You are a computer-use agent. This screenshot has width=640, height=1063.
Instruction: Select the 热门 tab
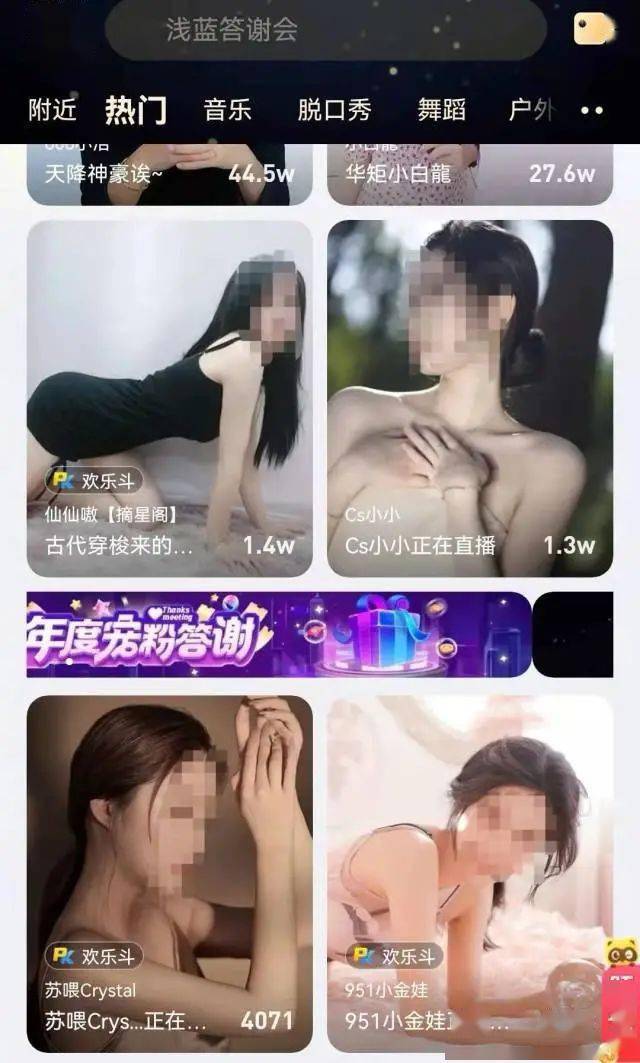pyautogui.click(x=136, y=110)
